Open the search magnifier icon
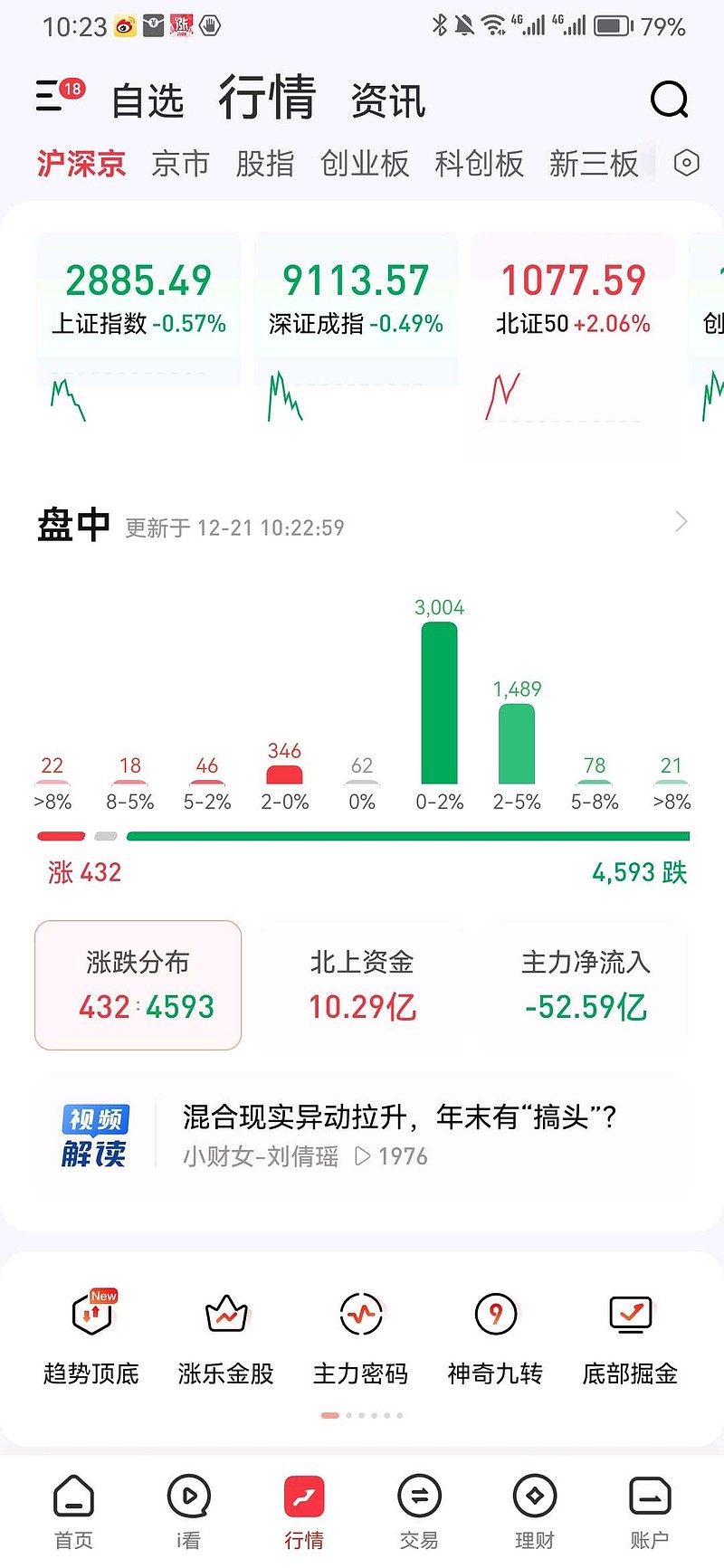Image resolution: width=724 pixels, height=1568 pixels. tap(670, 100)
